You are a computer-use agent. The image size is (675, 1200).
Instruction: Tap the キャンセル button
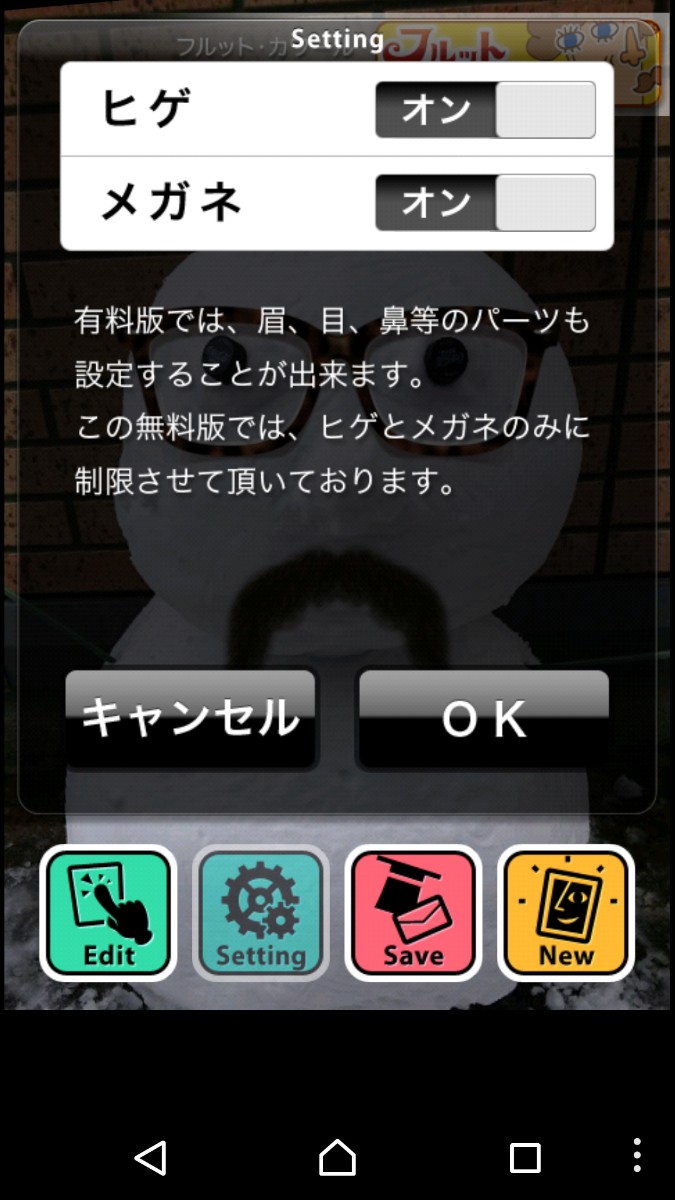click(191, 718)
